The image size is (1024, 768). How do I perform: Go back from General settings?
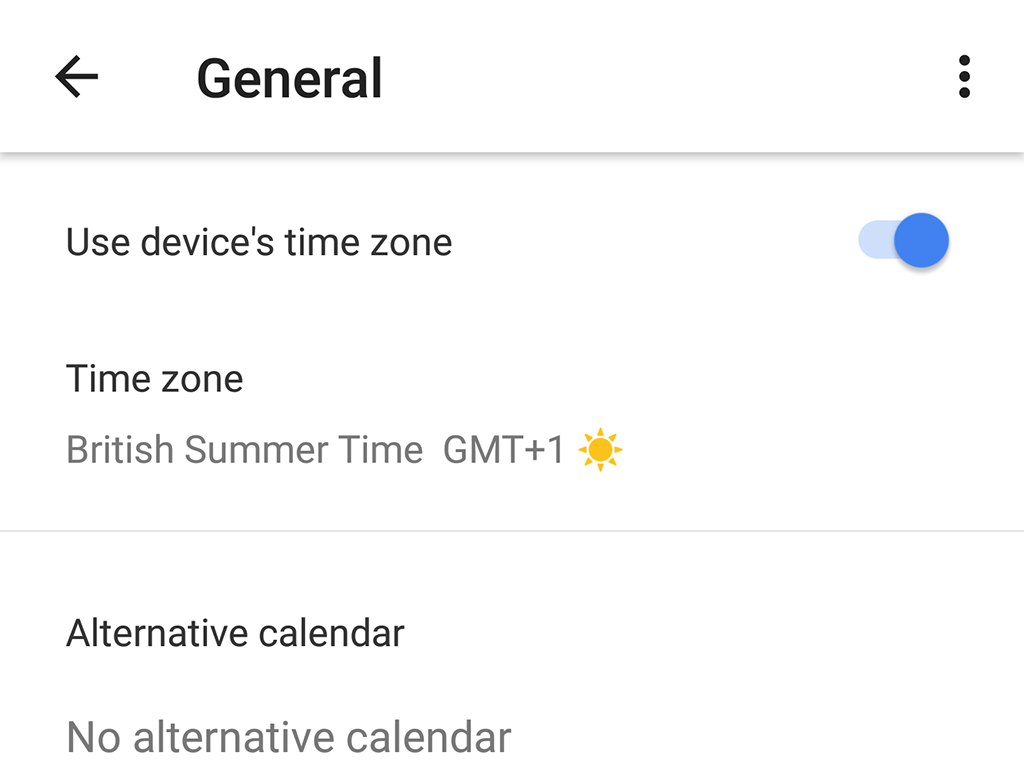point(77,77)
